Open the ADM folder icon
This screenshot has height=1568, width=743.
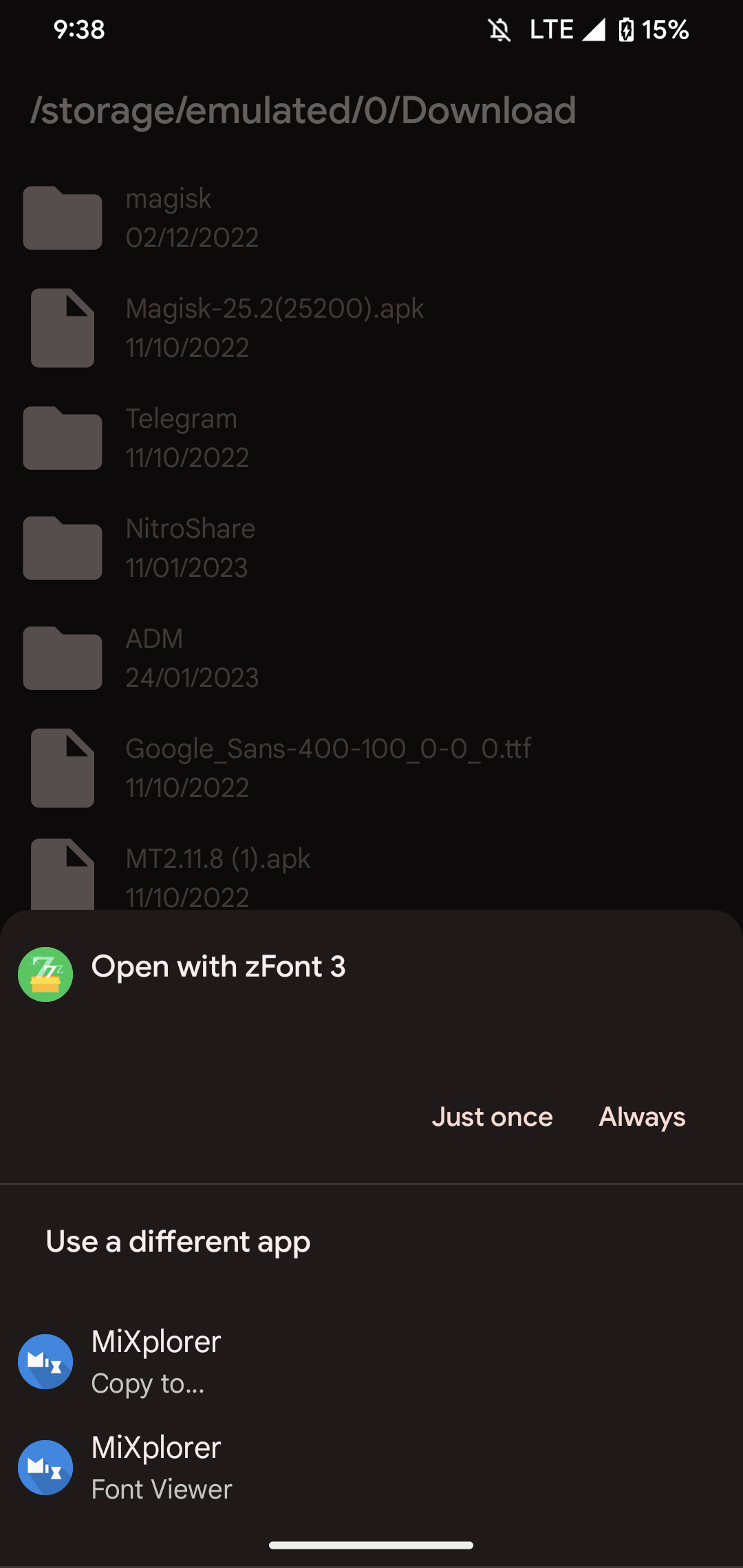point(62,657)
